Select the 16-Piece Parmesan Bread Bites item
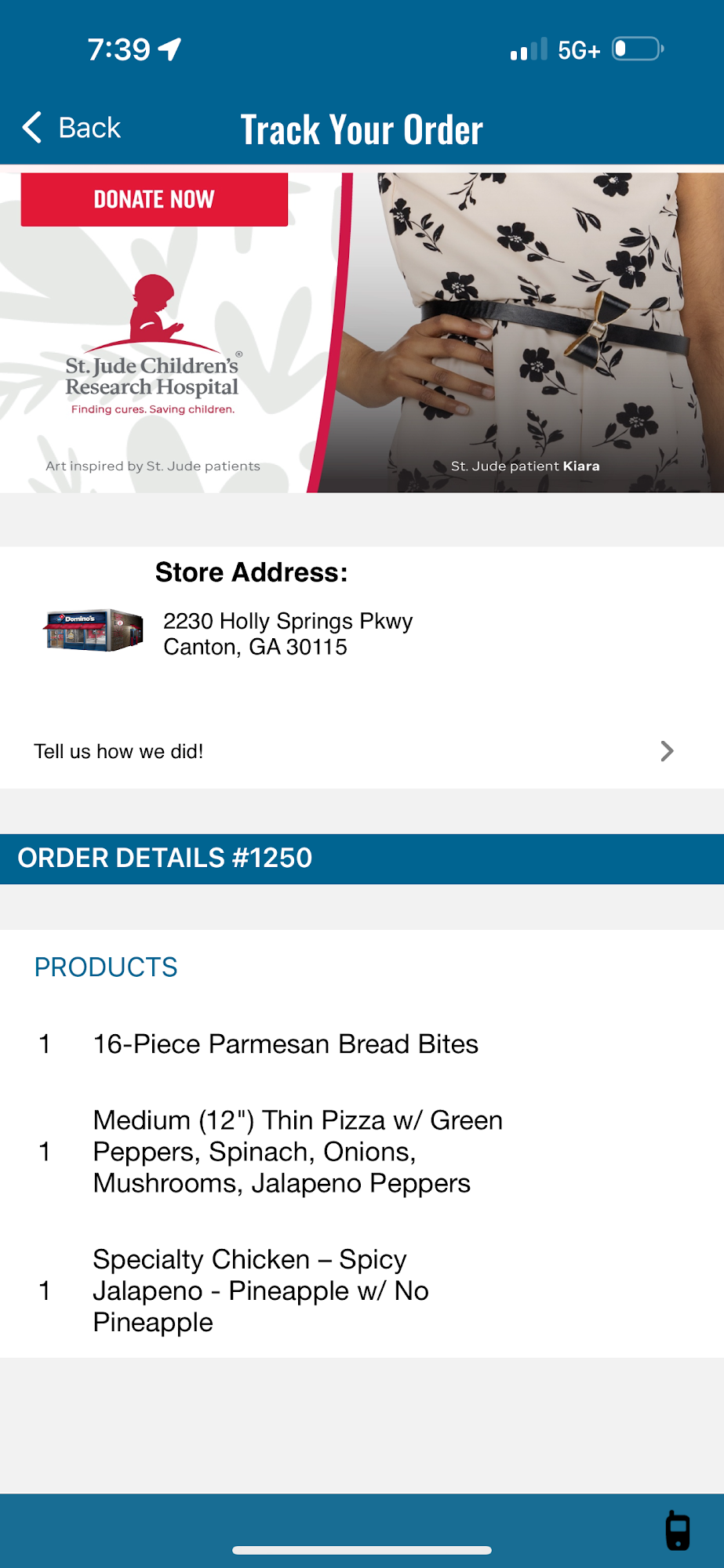Screen dimensions: 724x1568 (285, 1044)
